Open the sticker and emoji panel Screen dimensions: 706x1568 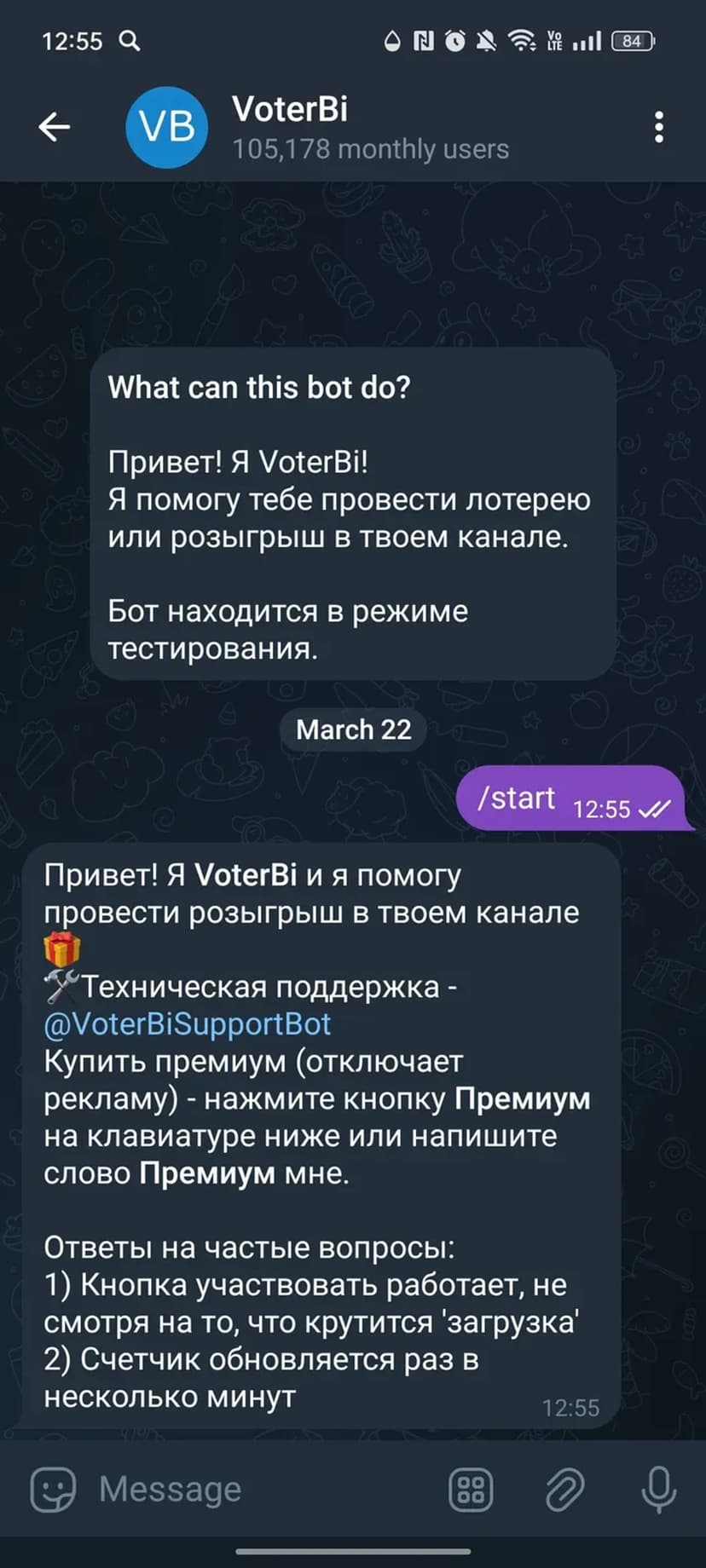pos(53,1489)
